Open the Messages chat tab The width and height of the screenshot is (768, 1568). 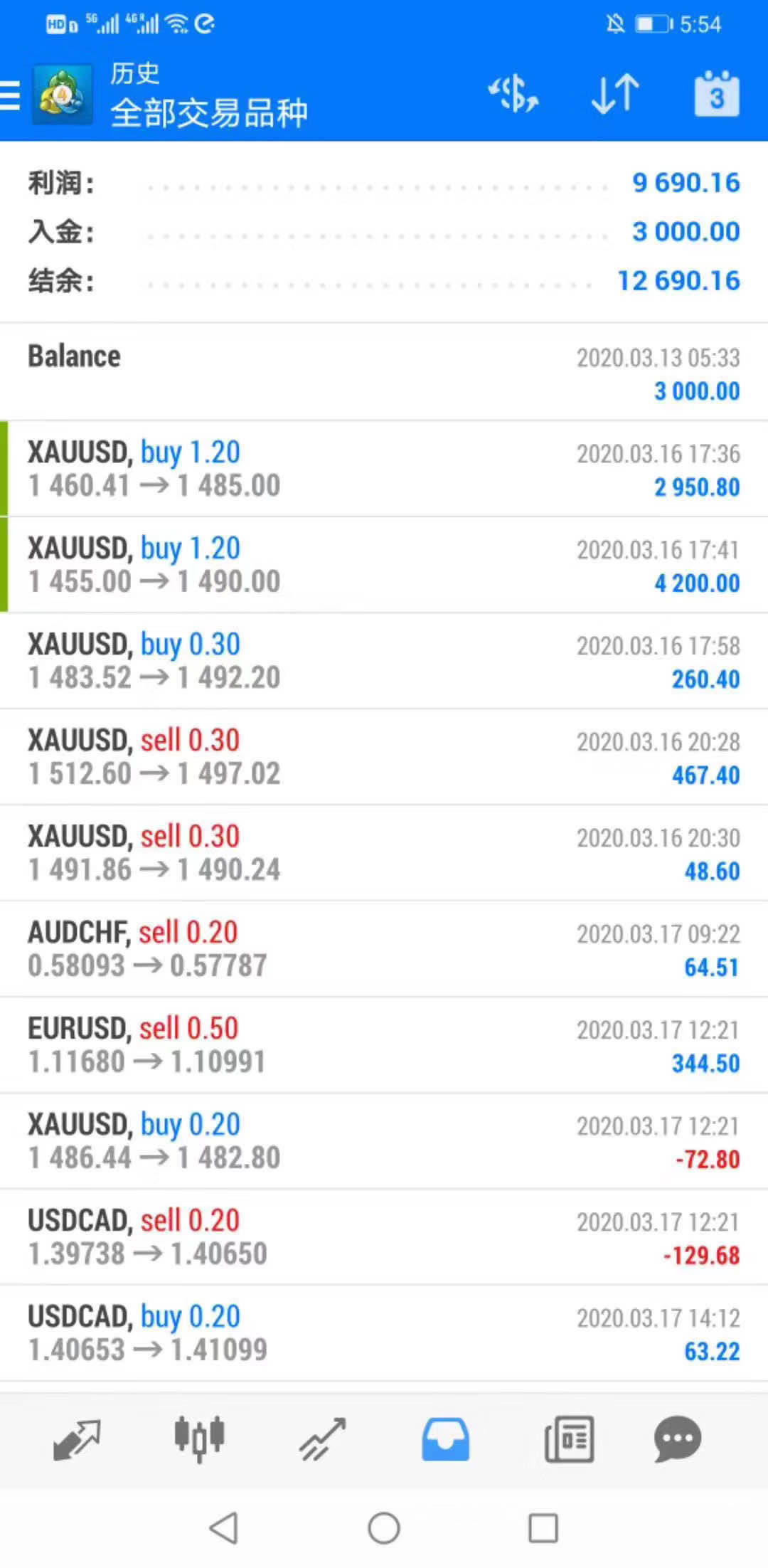(x=677, y=1439)
